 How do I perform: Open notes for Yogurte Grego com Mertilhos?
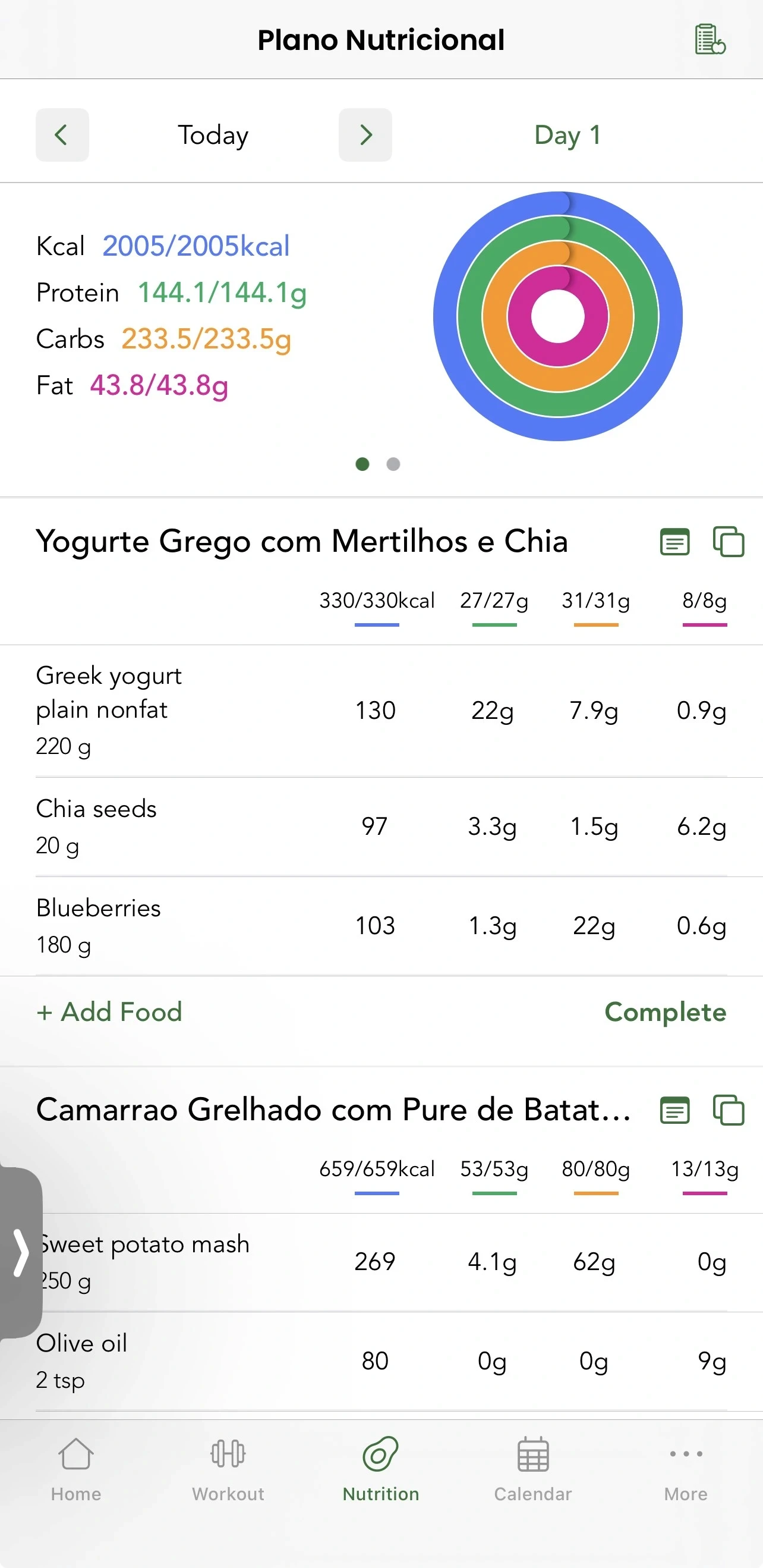point(674,542)
